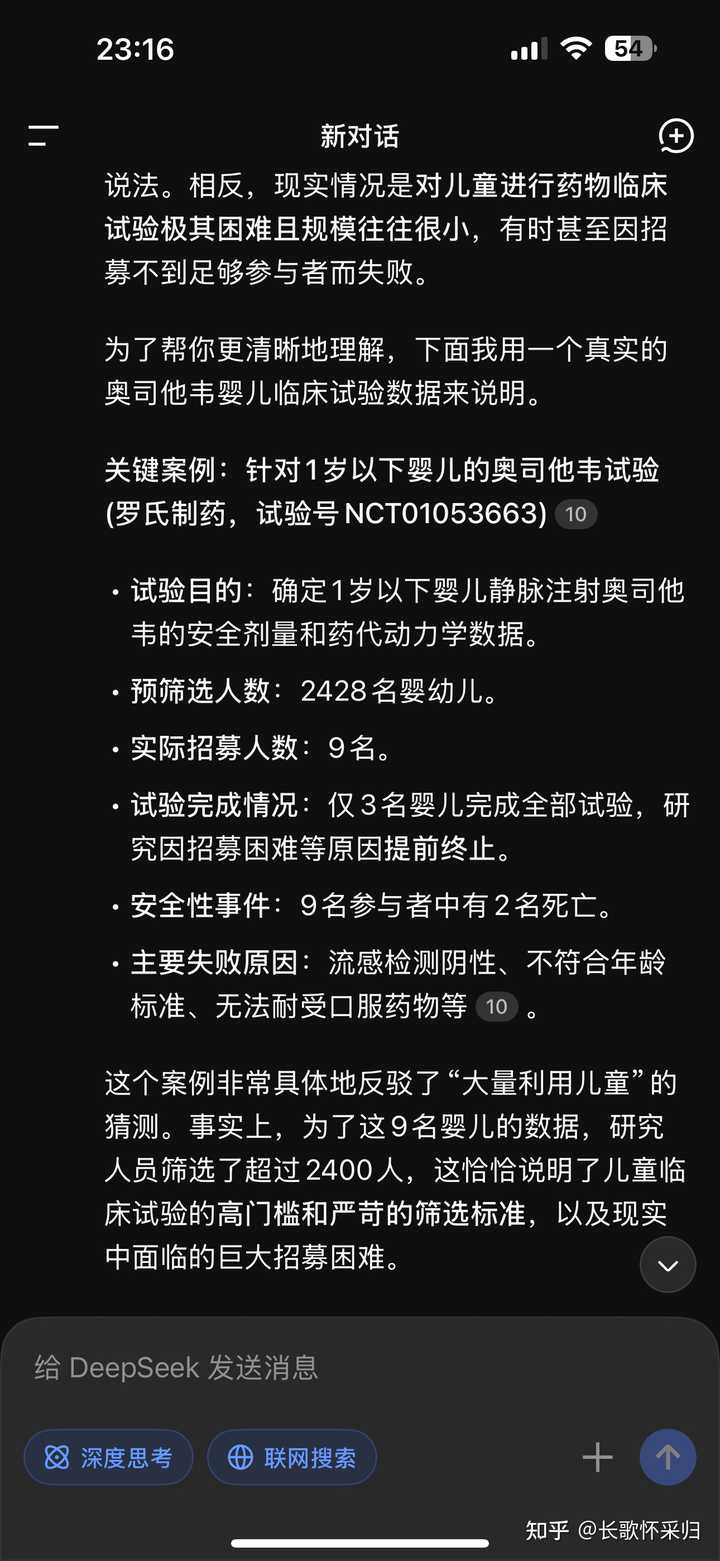This screenshot has width=720, height=1561.
Task: Jump to bottom of the conversation
Action: 668,1265
